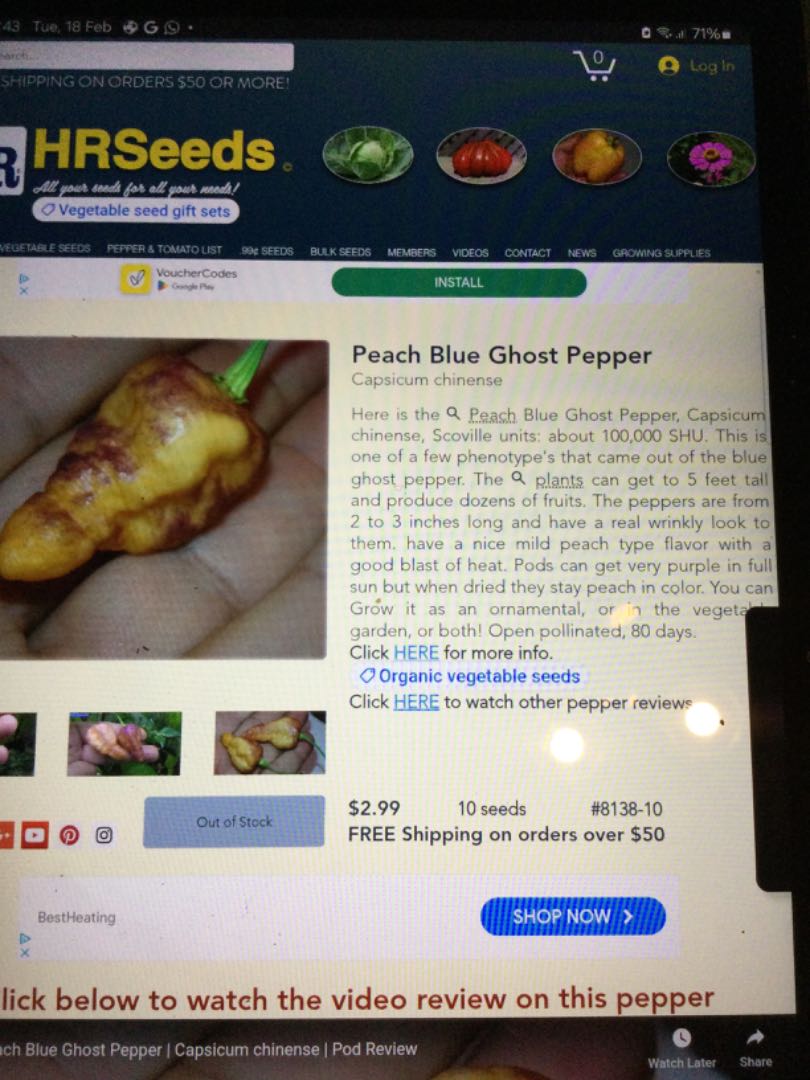The width and height of the screenshot is (810, 1080).
Task: Open Pepper & Tomato List menu
Action: coord(164,250)
